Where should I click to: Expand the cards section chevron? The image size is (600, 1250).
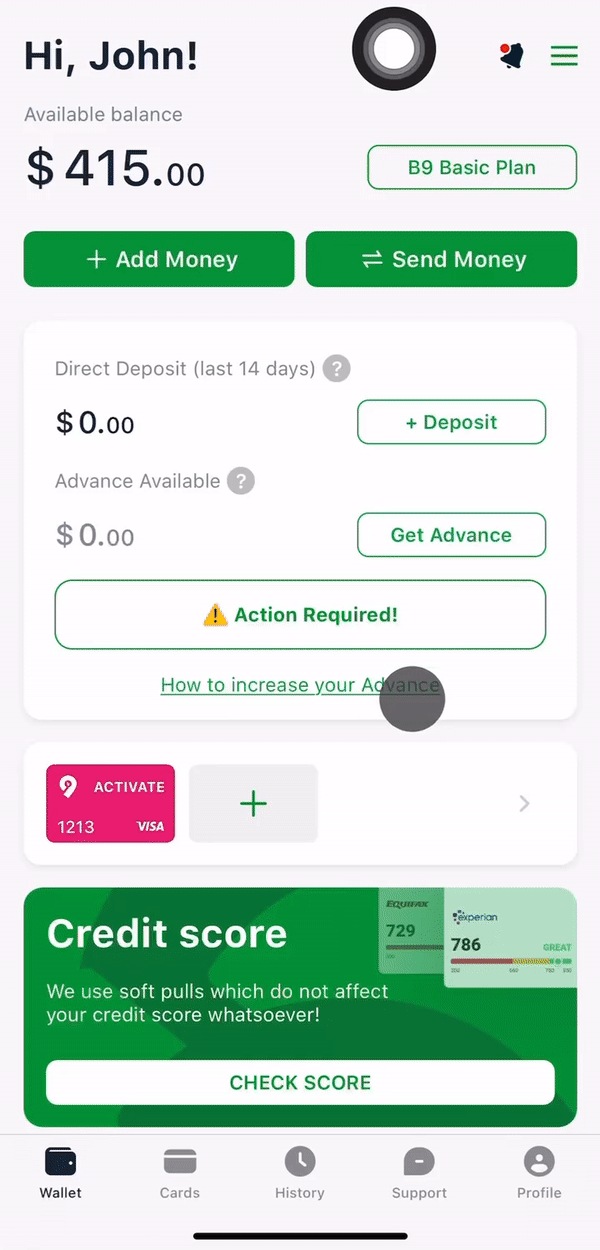click(525, 803)
